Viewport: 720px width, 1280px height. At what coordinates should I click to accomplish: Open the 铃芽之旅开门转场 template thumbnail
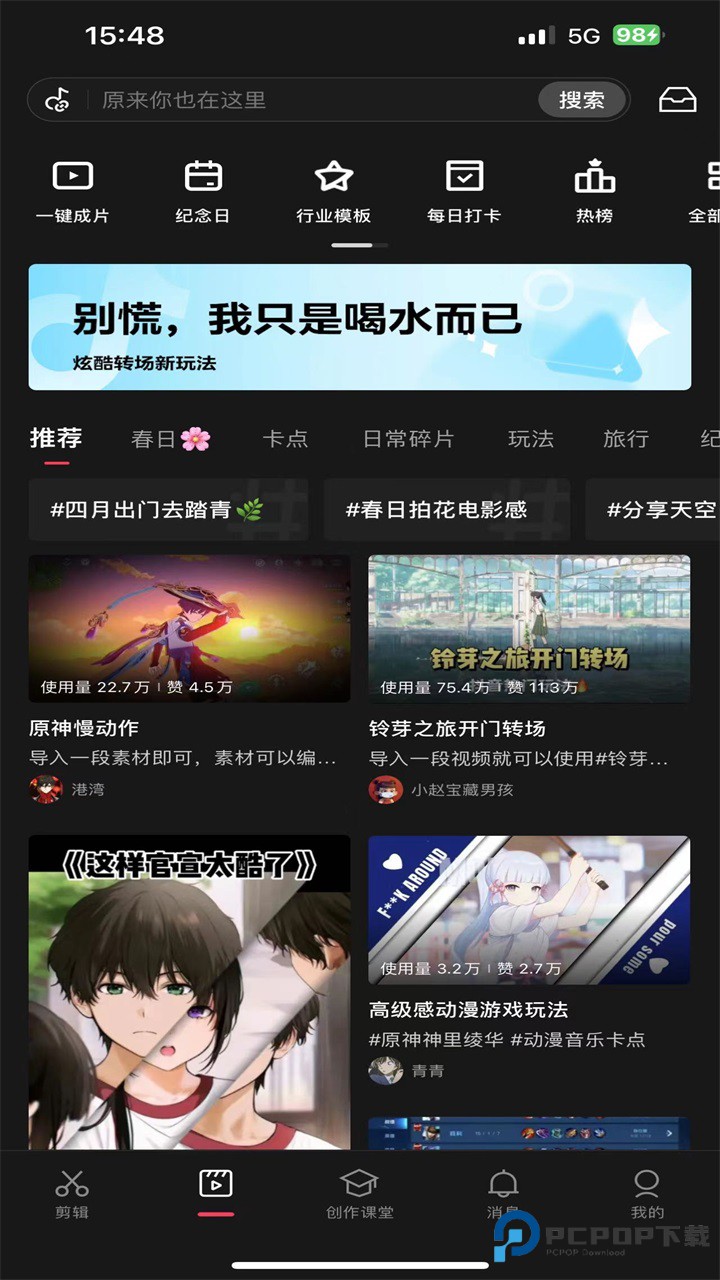[529, 626]
